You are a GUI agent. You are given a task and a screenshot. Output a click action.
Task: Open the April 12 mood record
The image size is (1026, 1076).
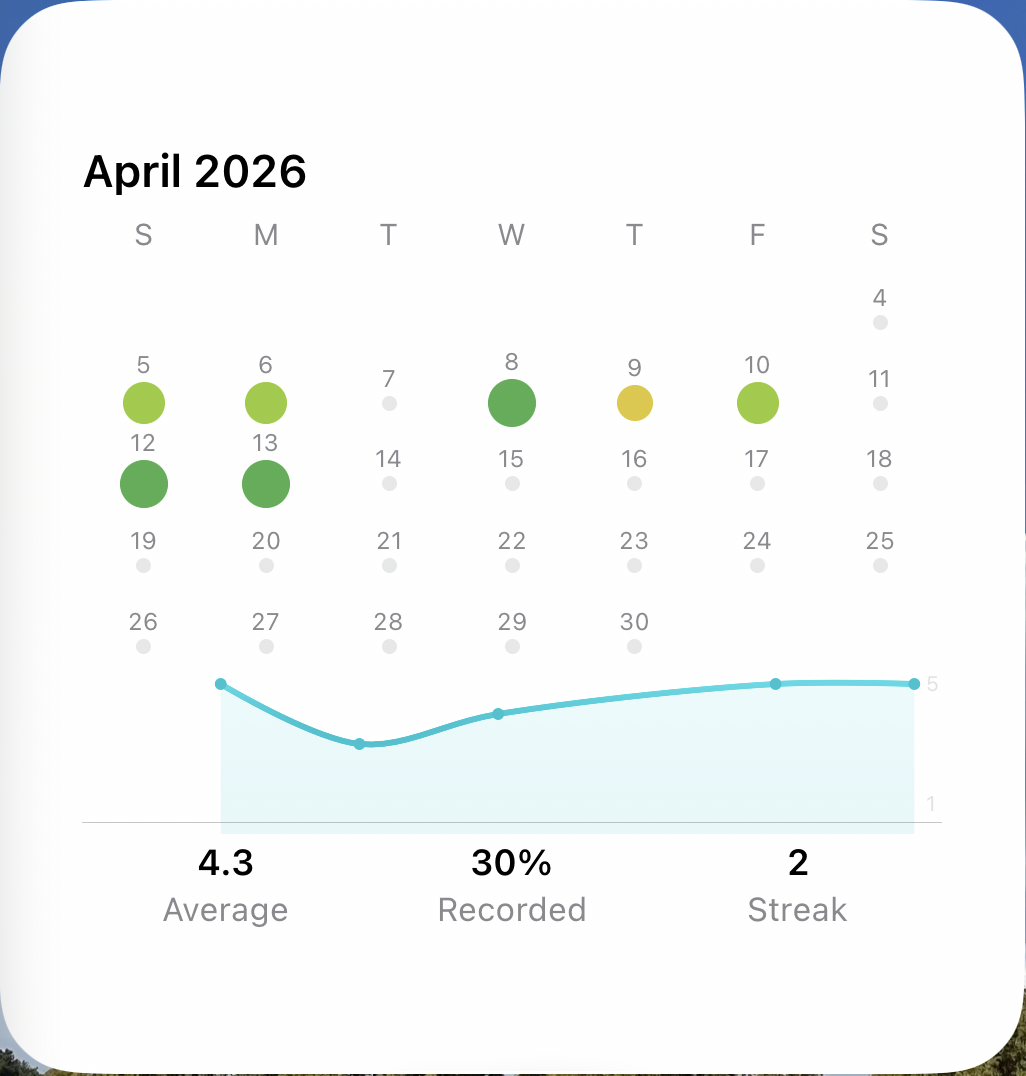pyautogui.click(x=144, y=485)
